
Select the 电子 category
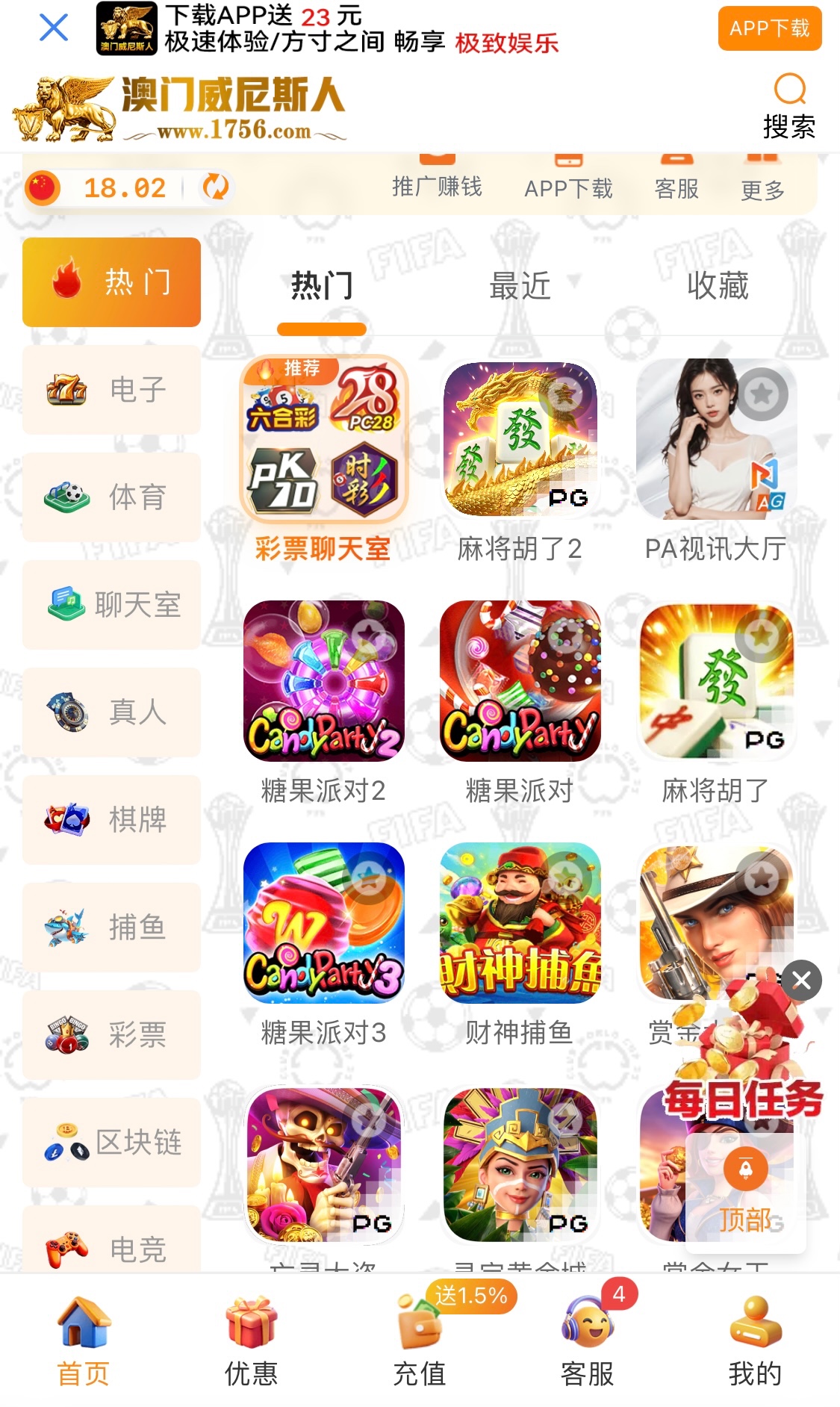click(x=112, y=389)
